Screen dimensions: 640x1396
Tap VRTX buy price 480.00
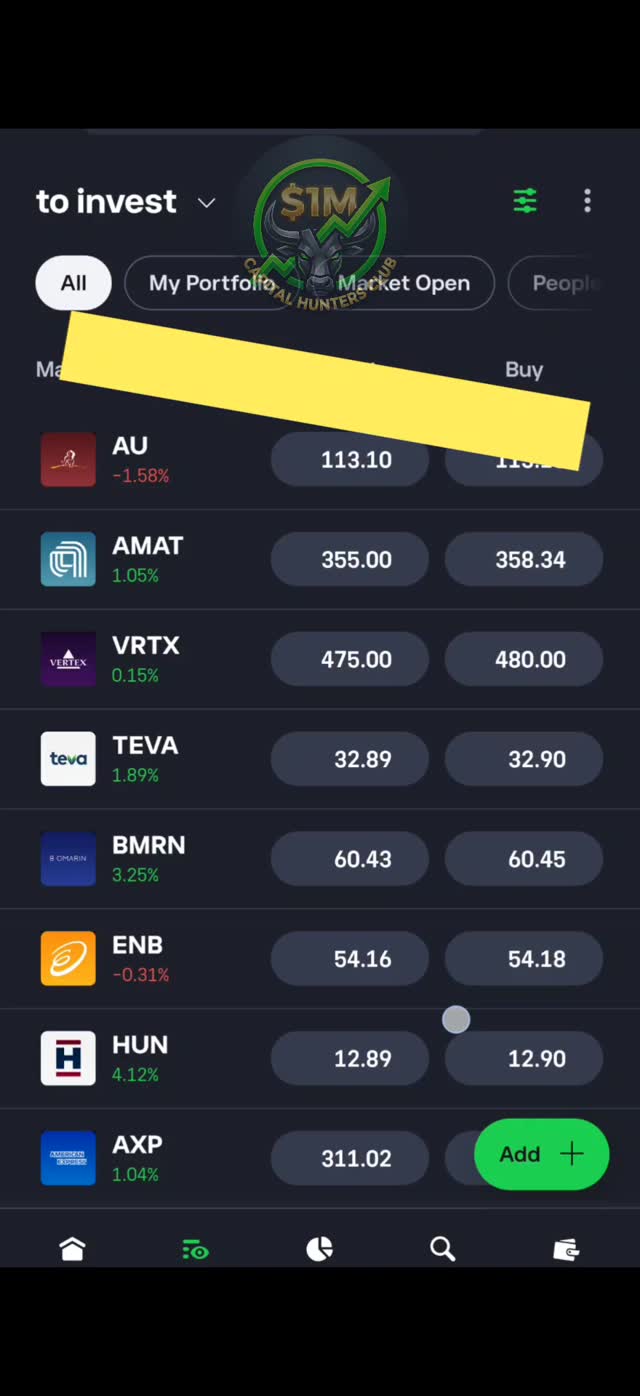point(523,659)
